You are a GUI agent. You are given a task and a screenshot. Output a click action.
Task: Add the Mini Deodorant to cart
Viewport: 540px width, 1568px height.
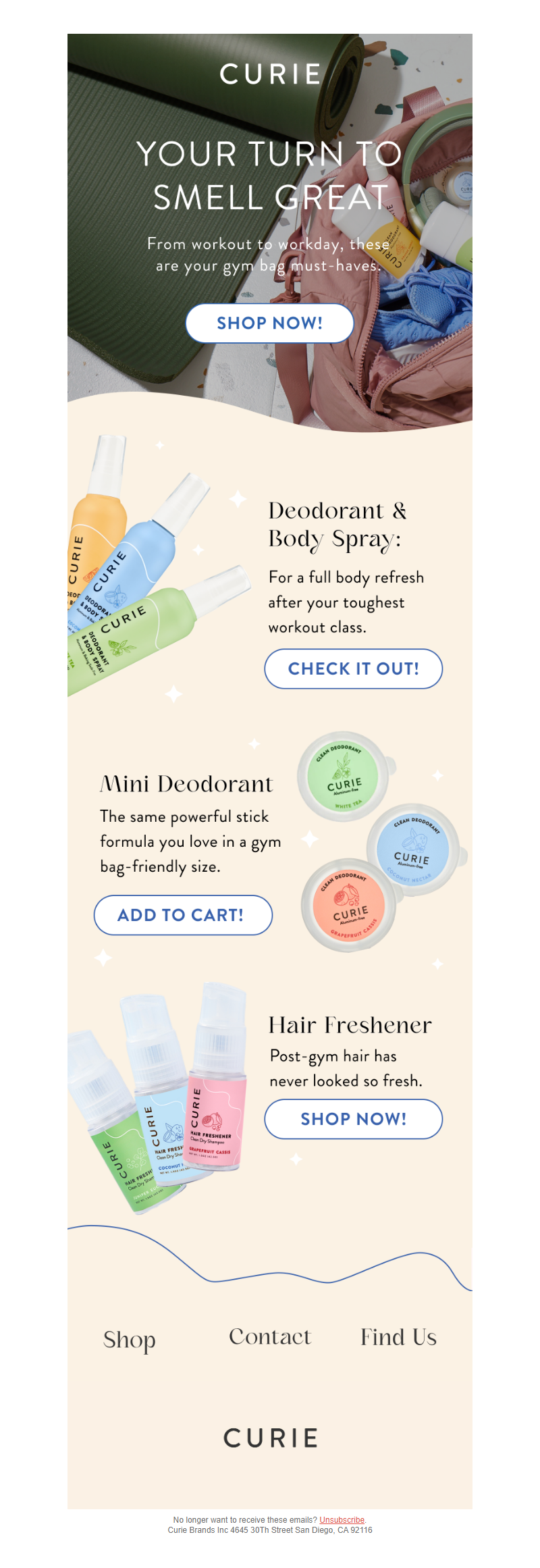183,915
